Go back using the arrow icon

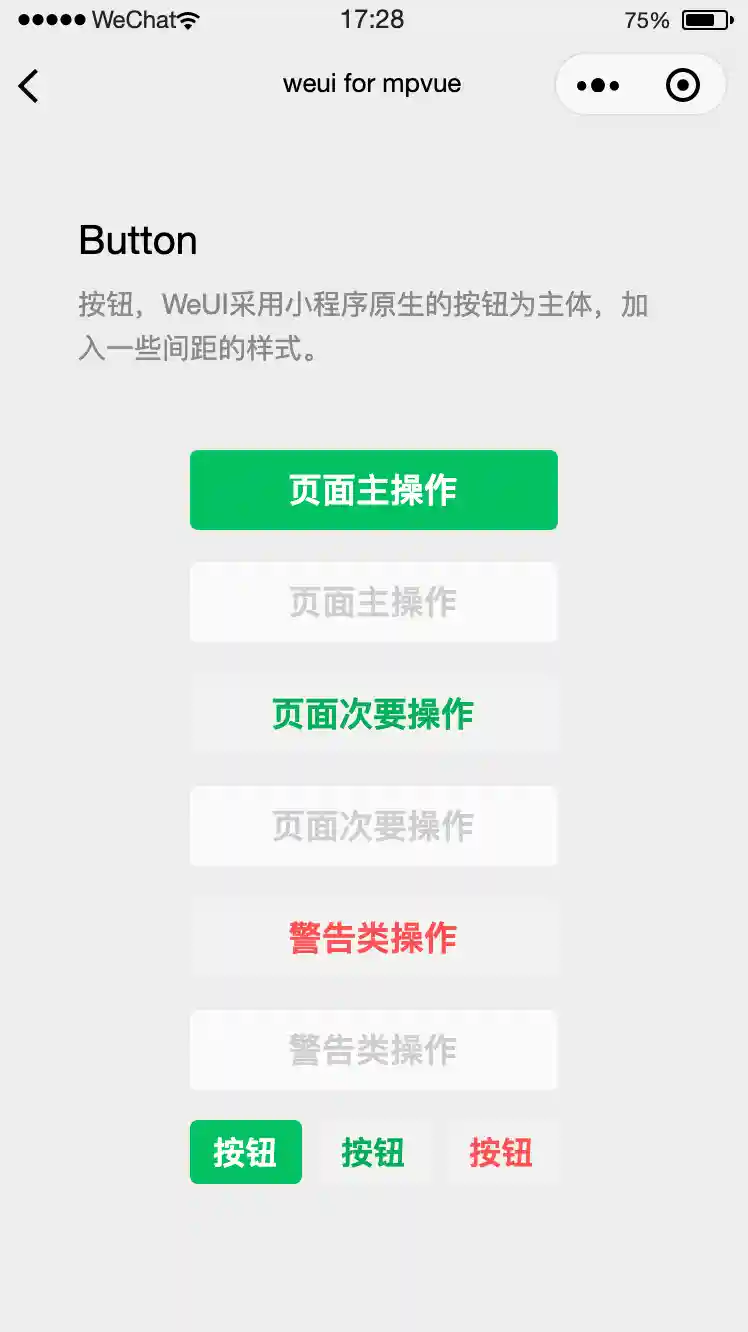(29, 86)
